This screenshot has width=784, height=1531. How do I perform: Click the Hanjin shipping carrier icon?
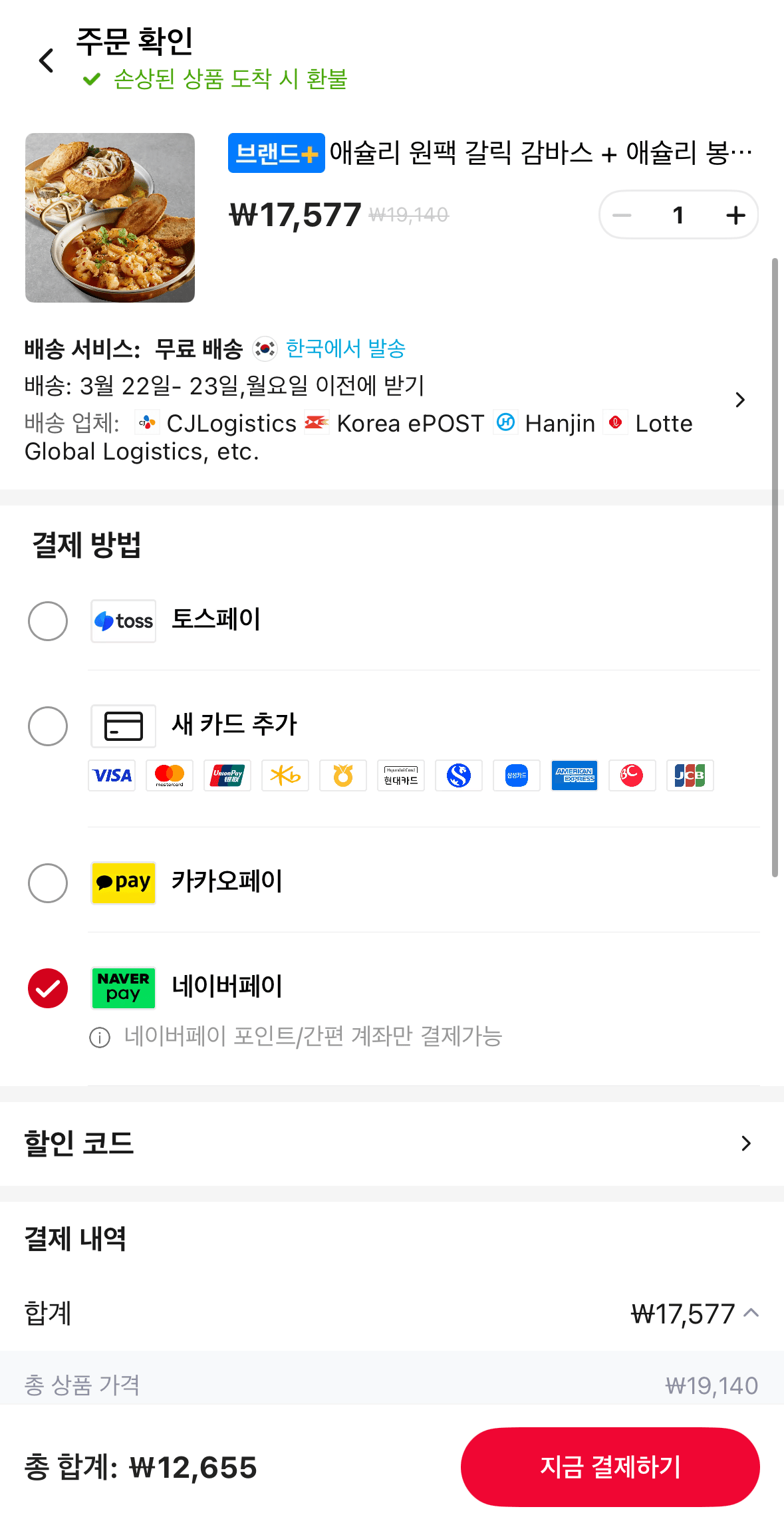tap(506, 422)
